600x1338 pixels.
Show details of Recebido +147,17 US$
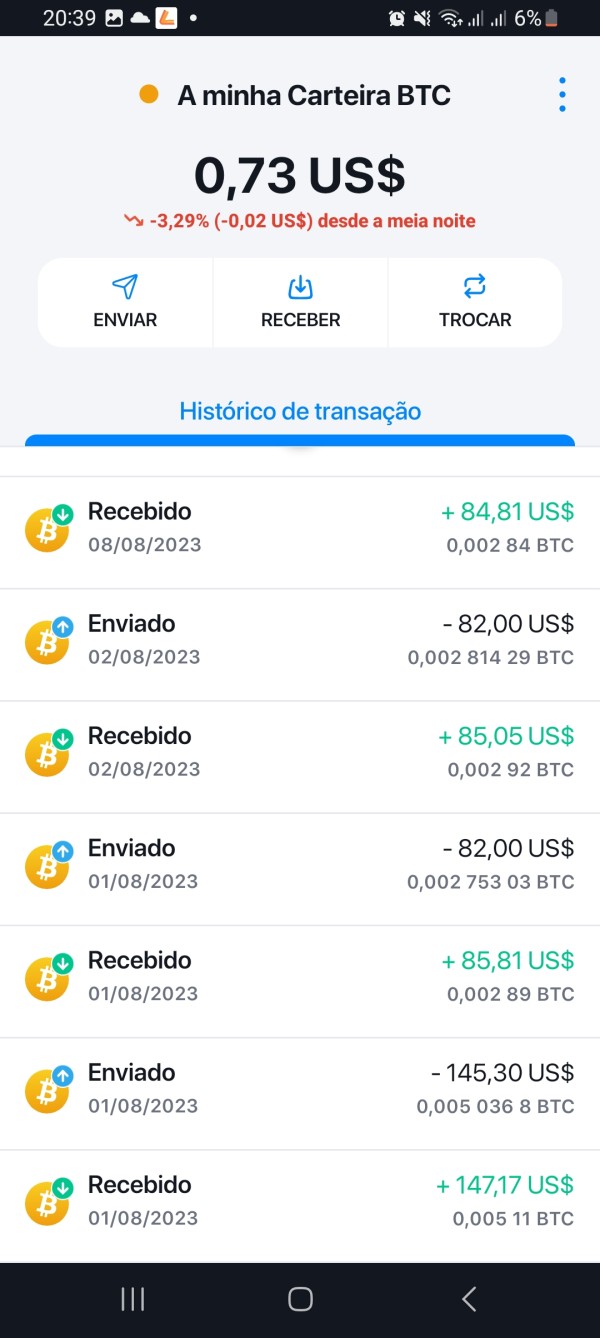[x=300, y=1205]
